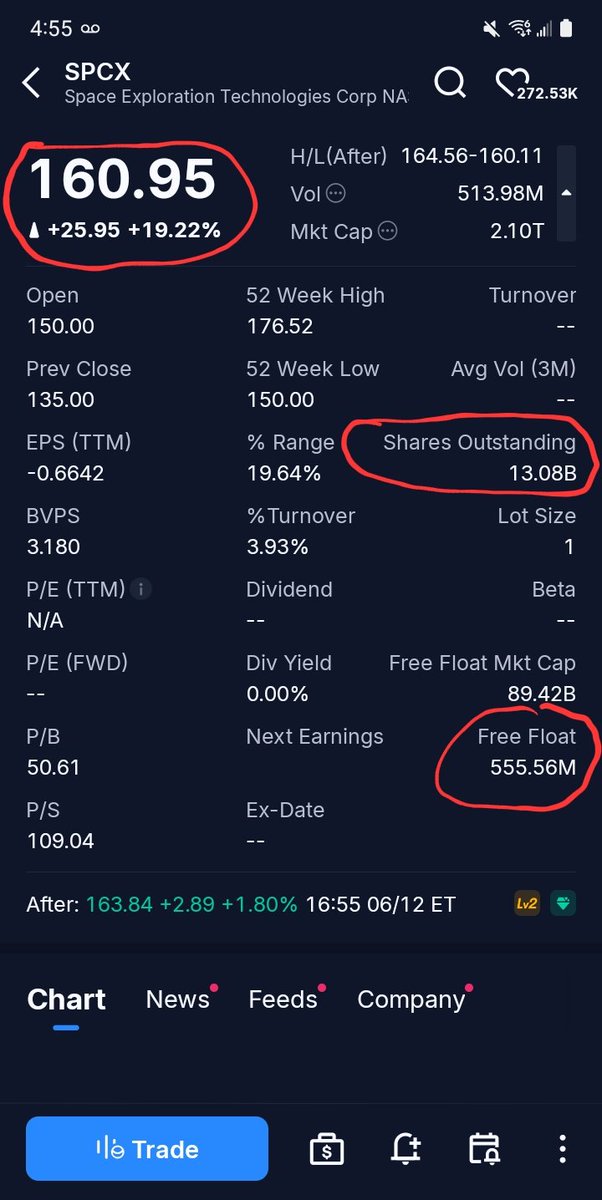Open info next to Vol
The width and height of the screenshot is (602, 1200).
pos(336,194)
